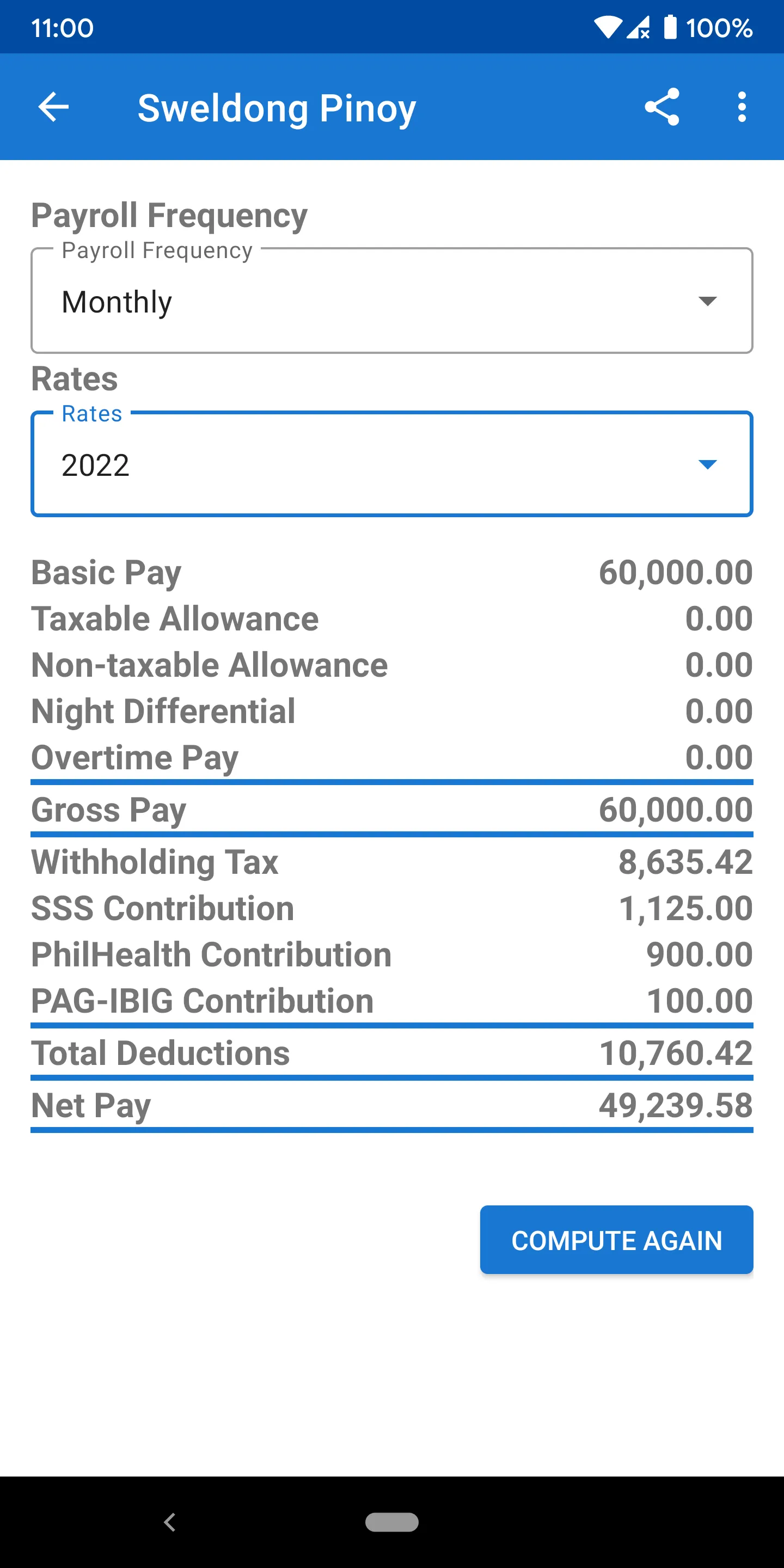Open the Rates year dropdown

click(x=392, y=464)
